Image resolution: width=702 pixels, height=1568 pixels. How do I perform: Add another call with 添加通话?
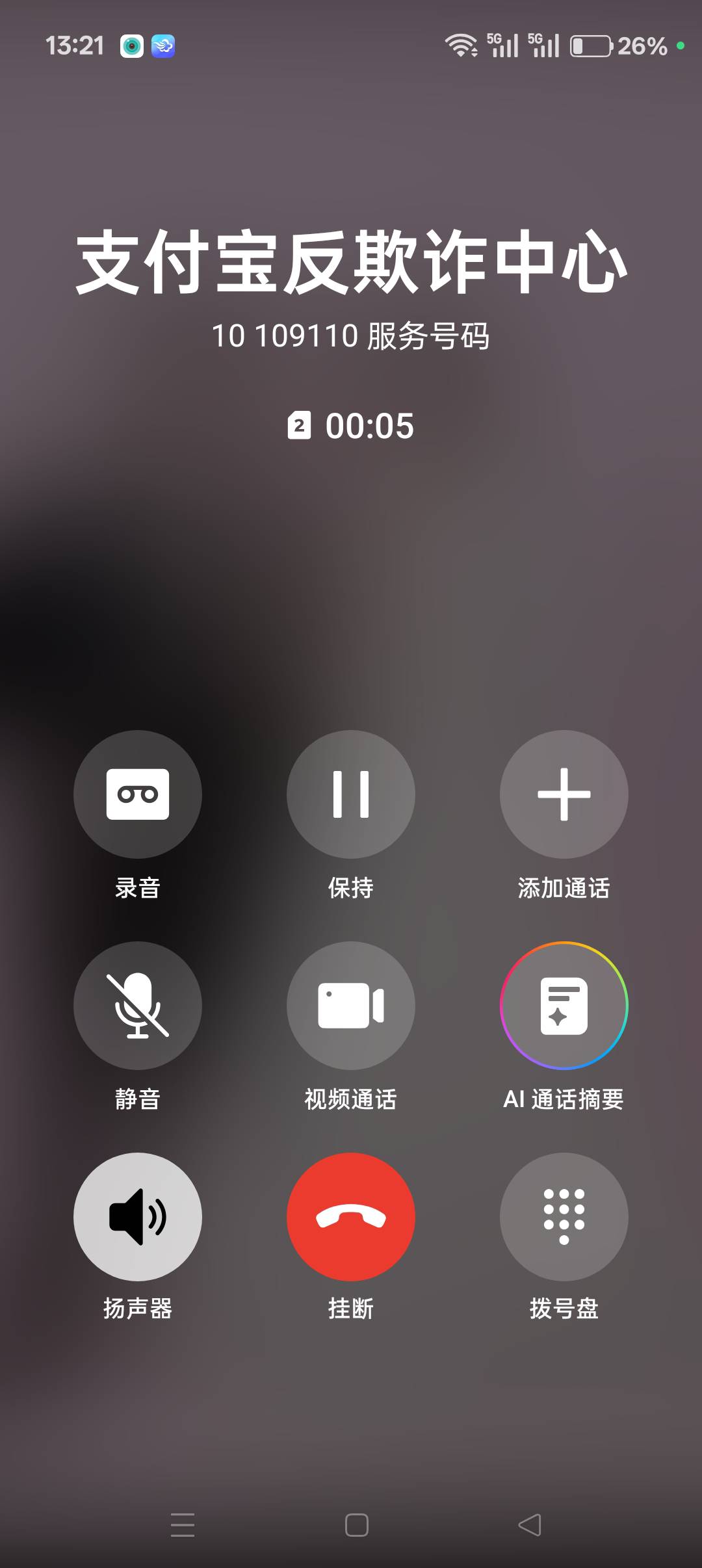click(x=564, y=794)
